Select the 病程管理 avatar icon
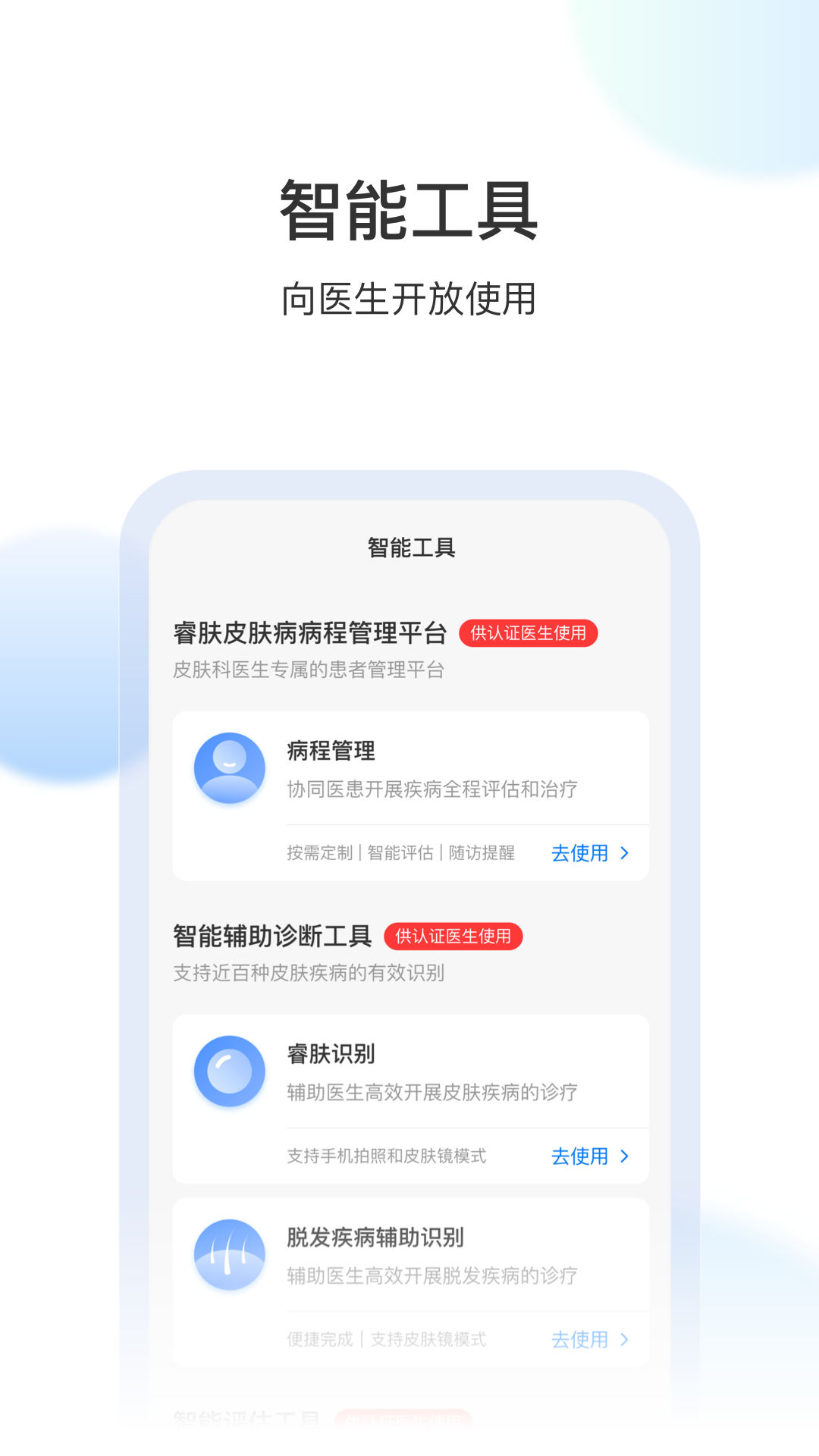This screenshot has height=1456, width=819. click(229, 767)
